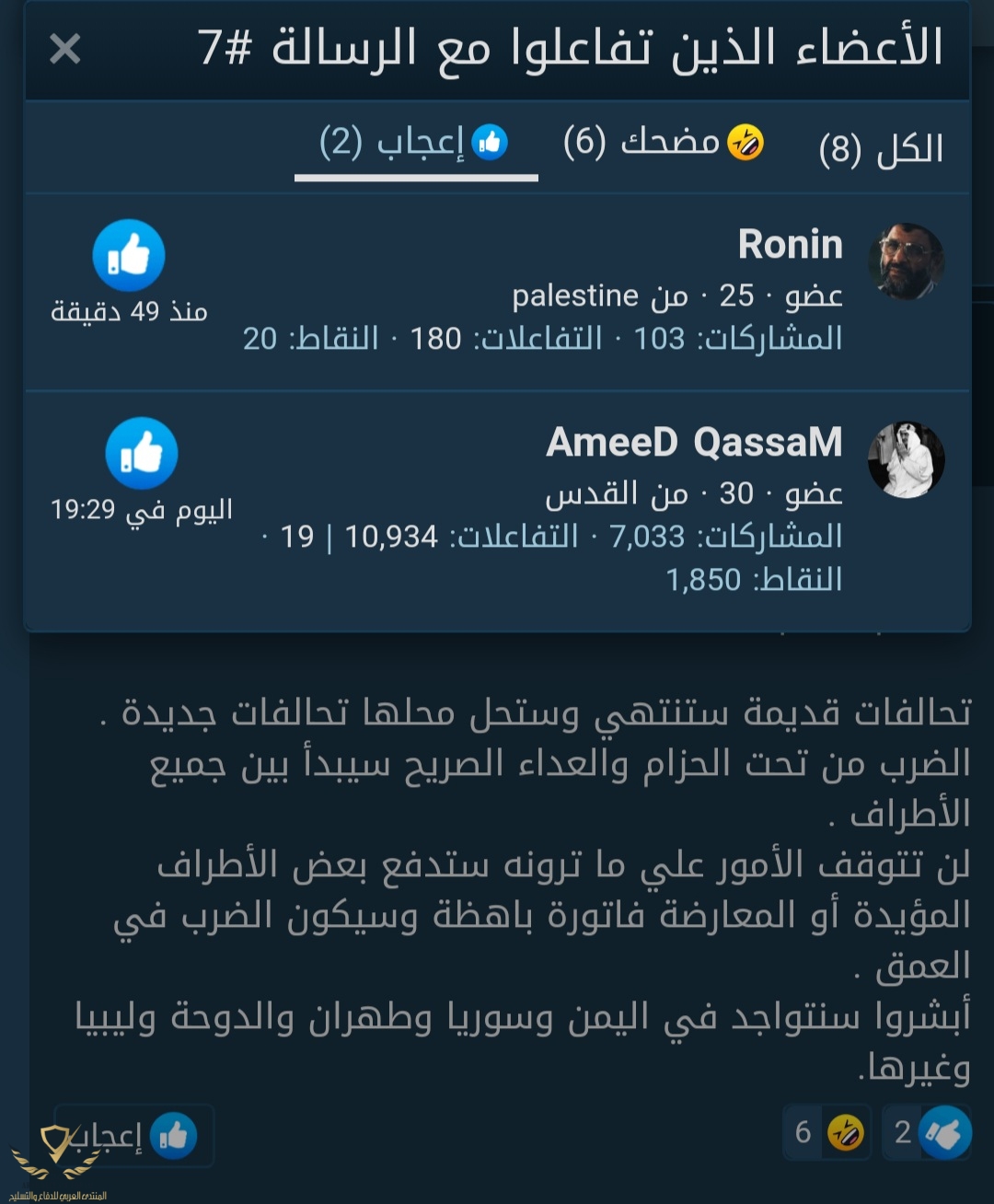Open Ronin's profile

(x=790, y=245)
